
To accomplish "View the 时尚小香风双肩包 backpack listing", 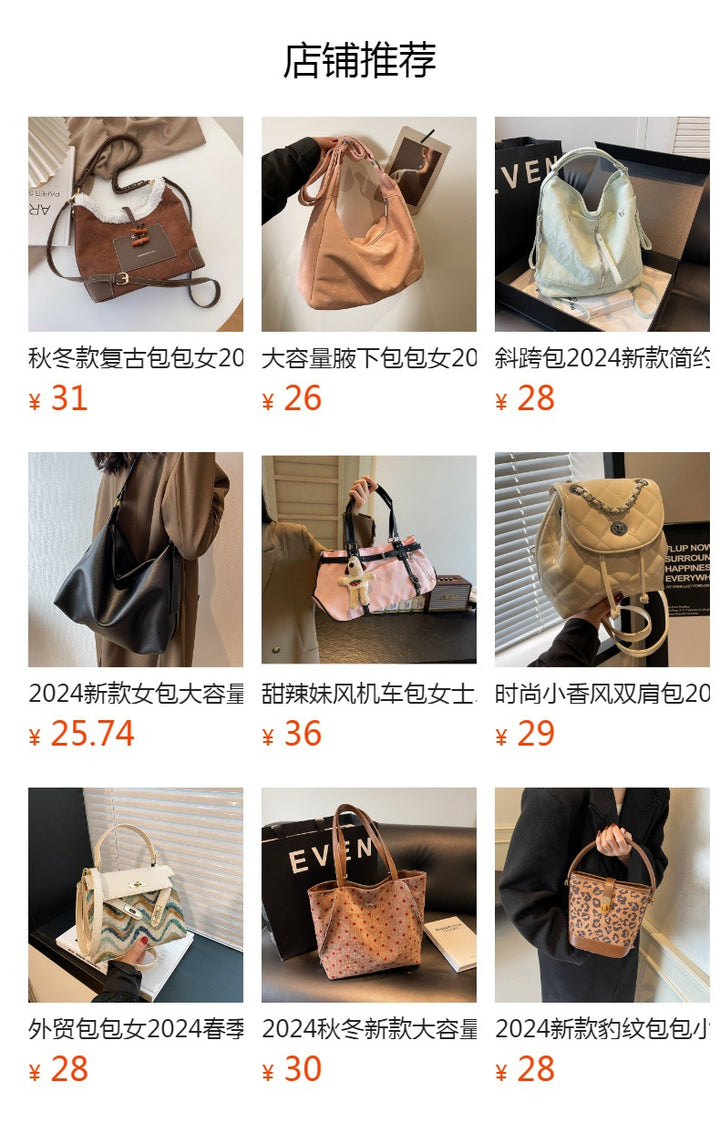I will [602, 559].
